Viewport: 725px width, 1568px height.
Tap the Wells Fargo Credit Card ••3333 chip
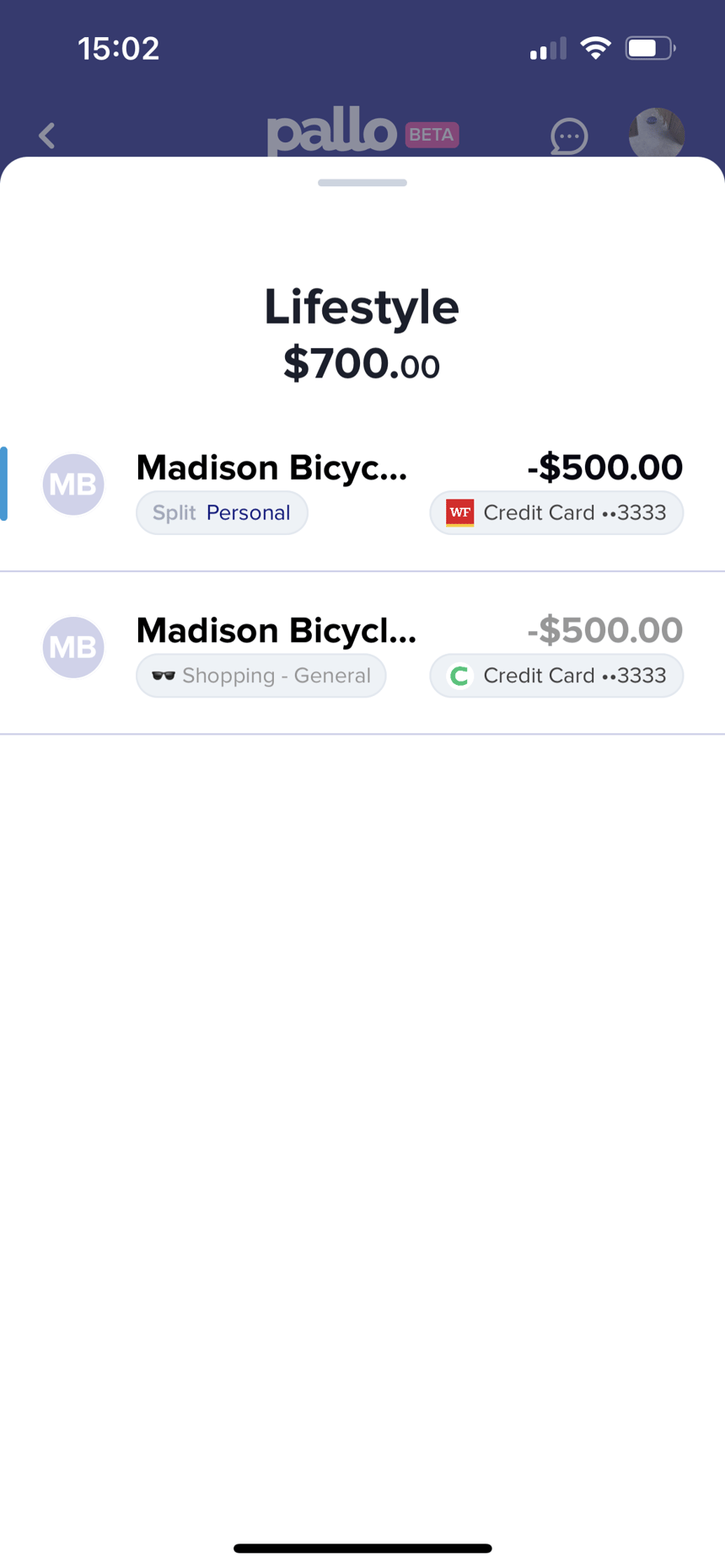556,512
